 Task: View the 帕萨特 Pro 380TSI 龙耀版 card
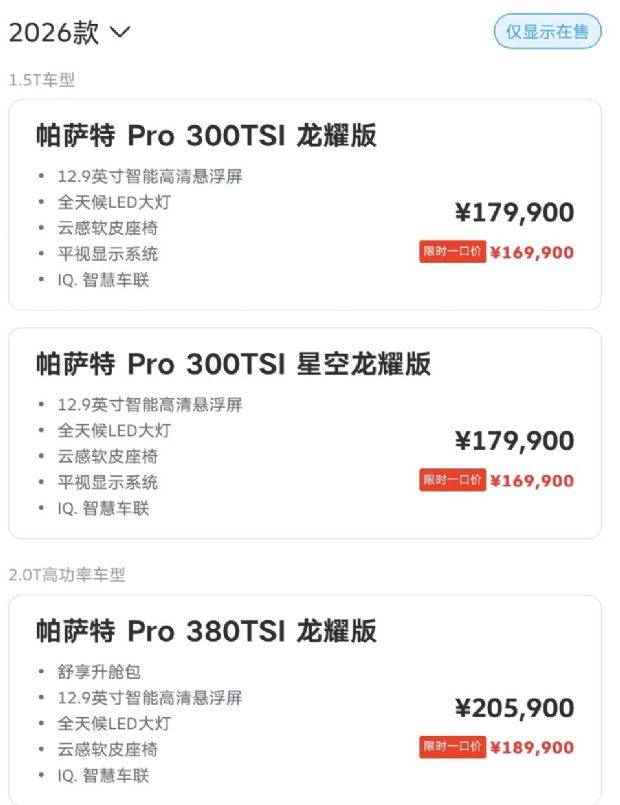(x=305, y=700)
